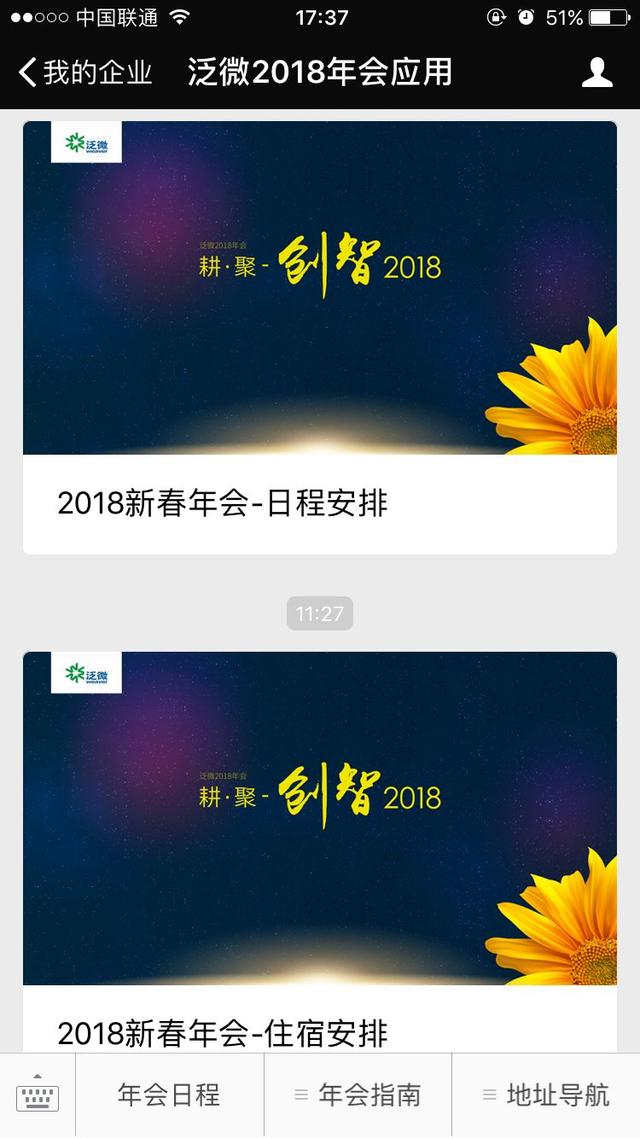The width and height of the screenshot is (640, 1138).
Task: Expand the 年会指南 menu
Action: click(357, 1095)
